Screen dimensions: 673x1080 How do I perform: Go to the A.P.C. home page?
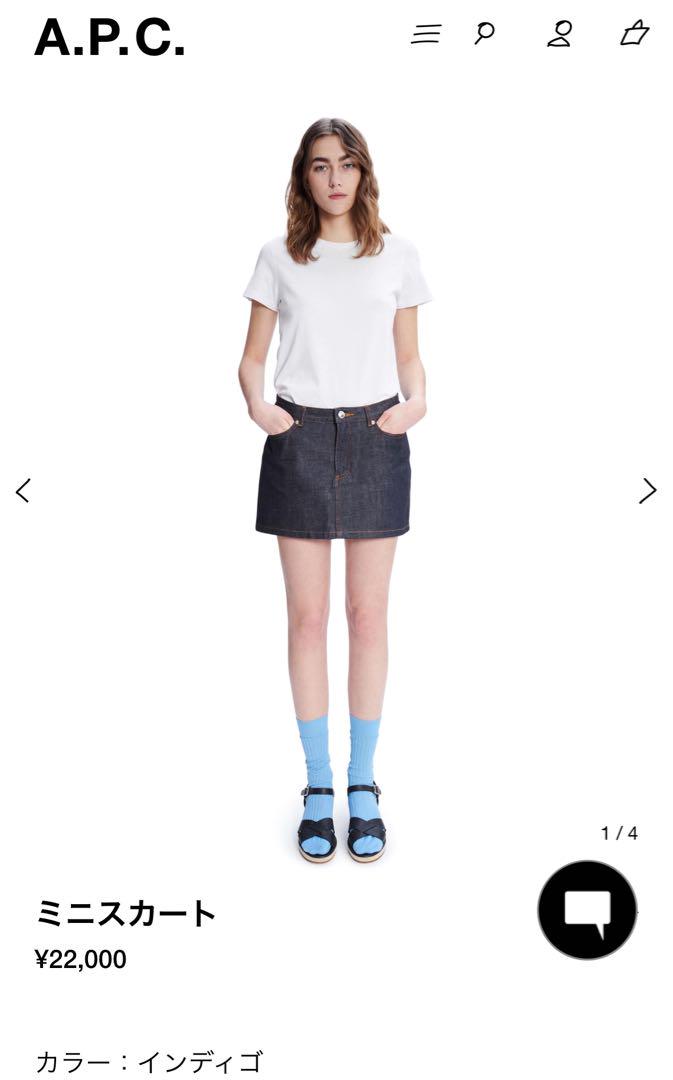pyautogui.click(x=110, y=37)
